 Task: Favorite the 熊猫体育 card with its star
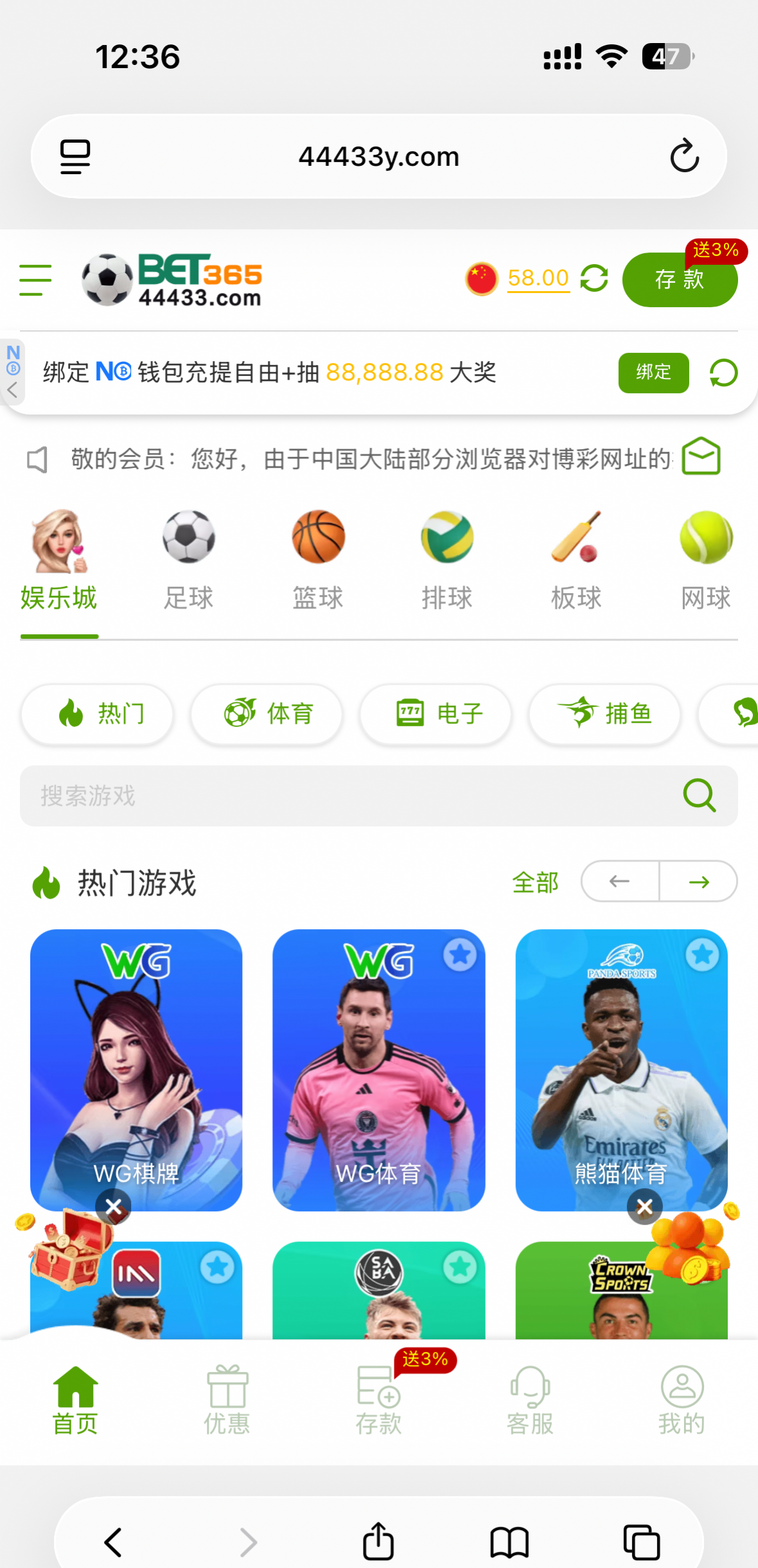702,955
